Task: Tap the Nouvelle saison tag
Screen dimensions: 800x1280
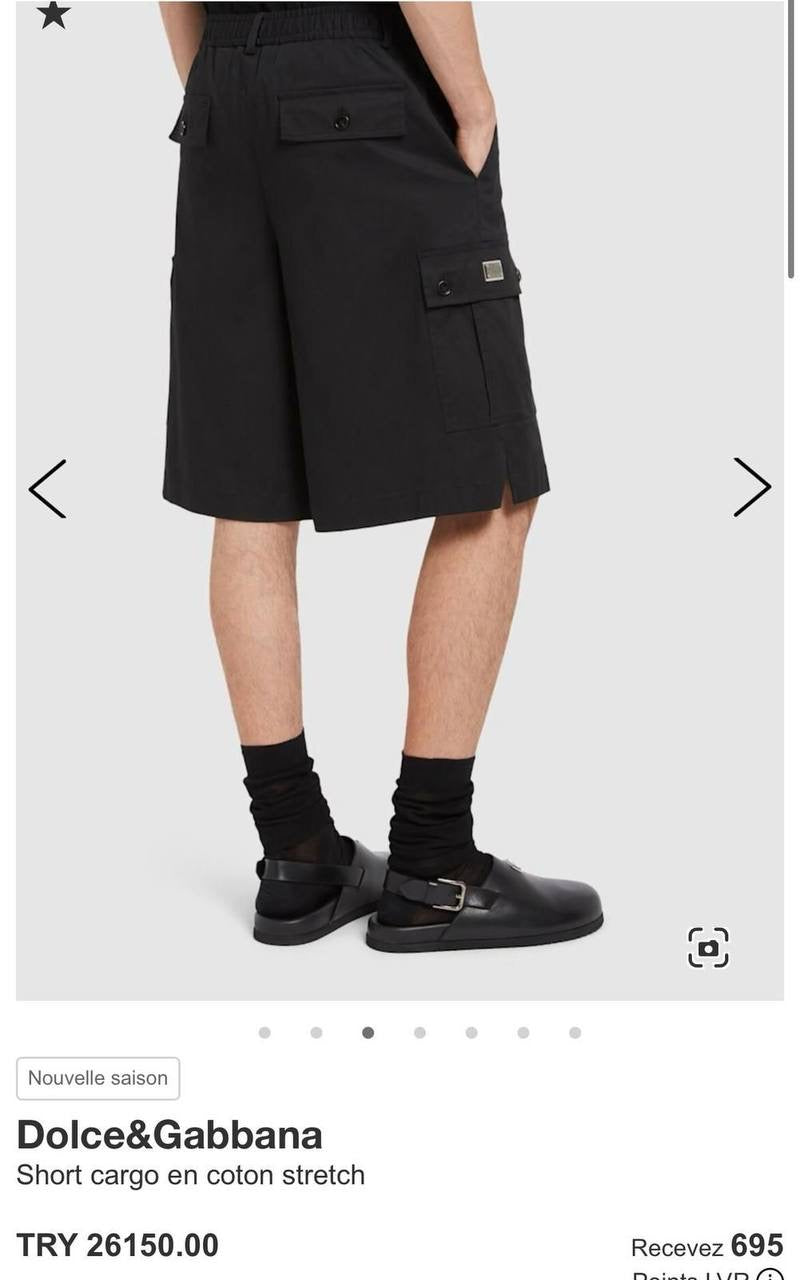Action: (98, 1078)
